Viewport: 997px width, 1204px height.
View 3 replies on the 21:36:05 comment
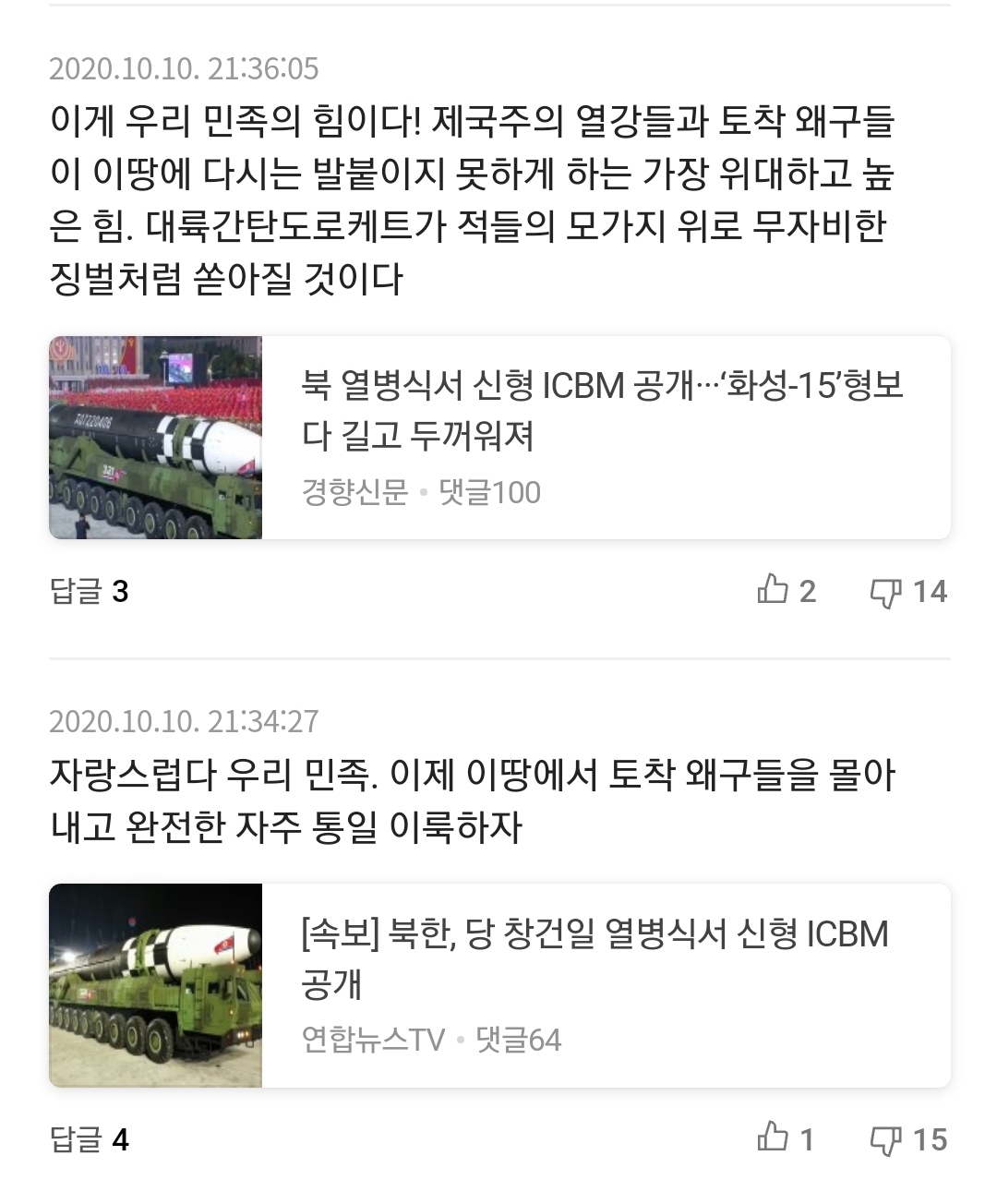tap(89, 591)
